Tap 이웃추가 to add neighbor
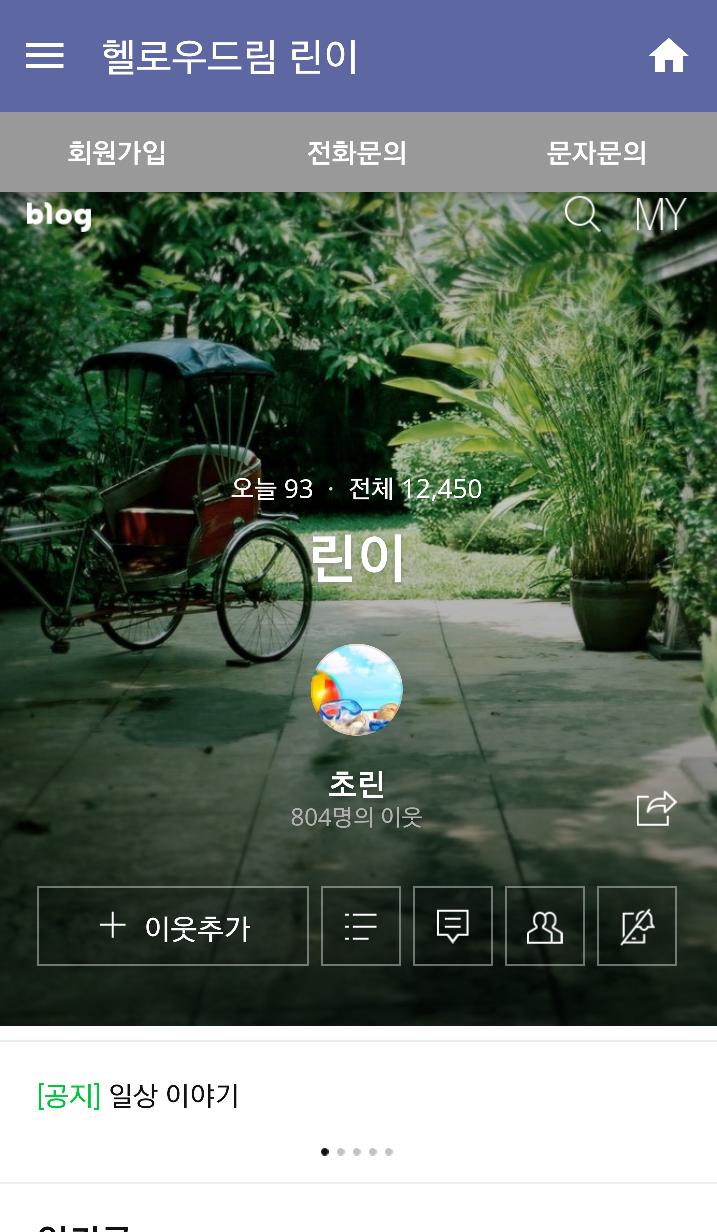 coord(173,926)
